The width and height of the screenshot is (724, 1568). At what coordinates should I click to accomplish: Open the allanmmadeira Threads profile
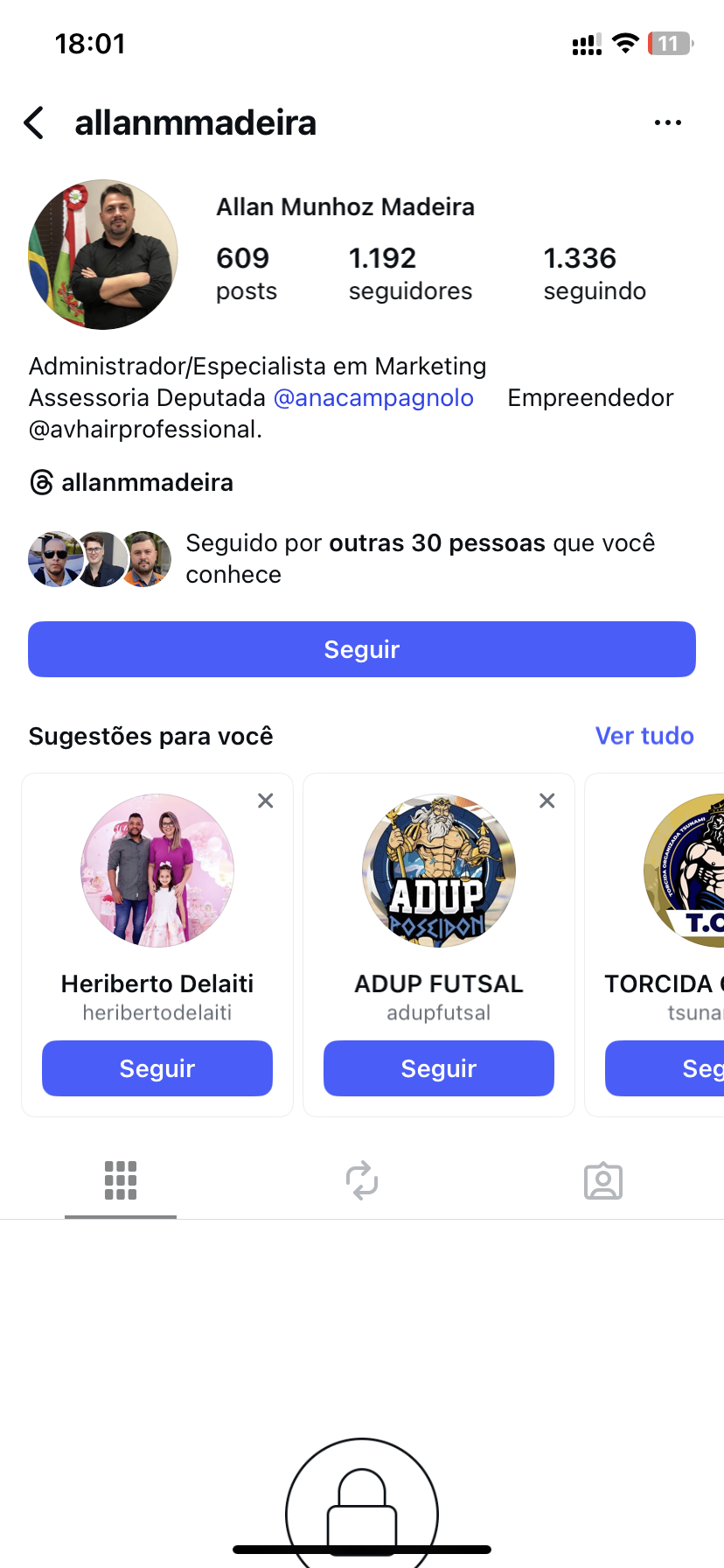[x=131, y=482]
